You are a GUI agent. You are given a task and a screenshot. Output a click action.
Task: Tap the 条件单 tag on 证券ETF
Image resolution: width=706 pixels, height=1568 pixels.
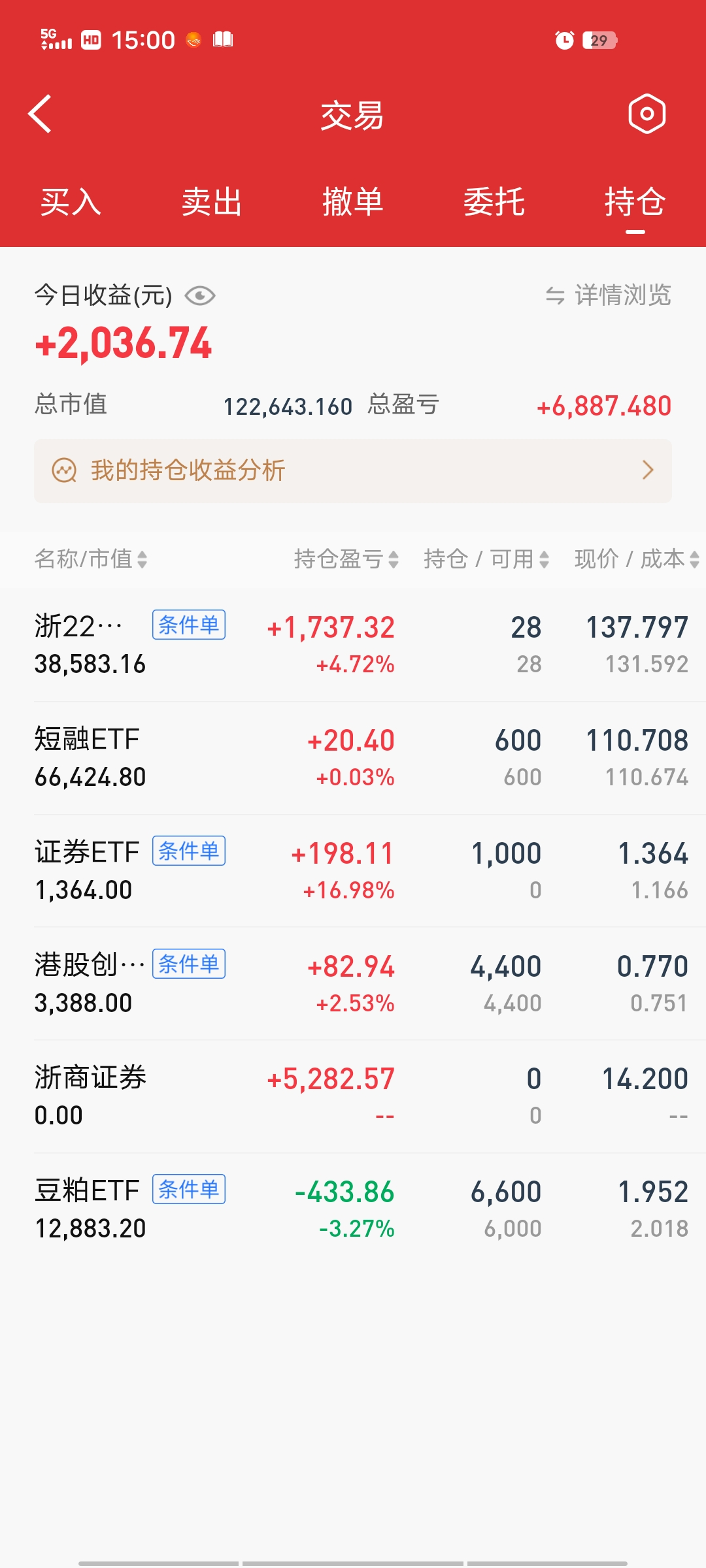(189, 851)
